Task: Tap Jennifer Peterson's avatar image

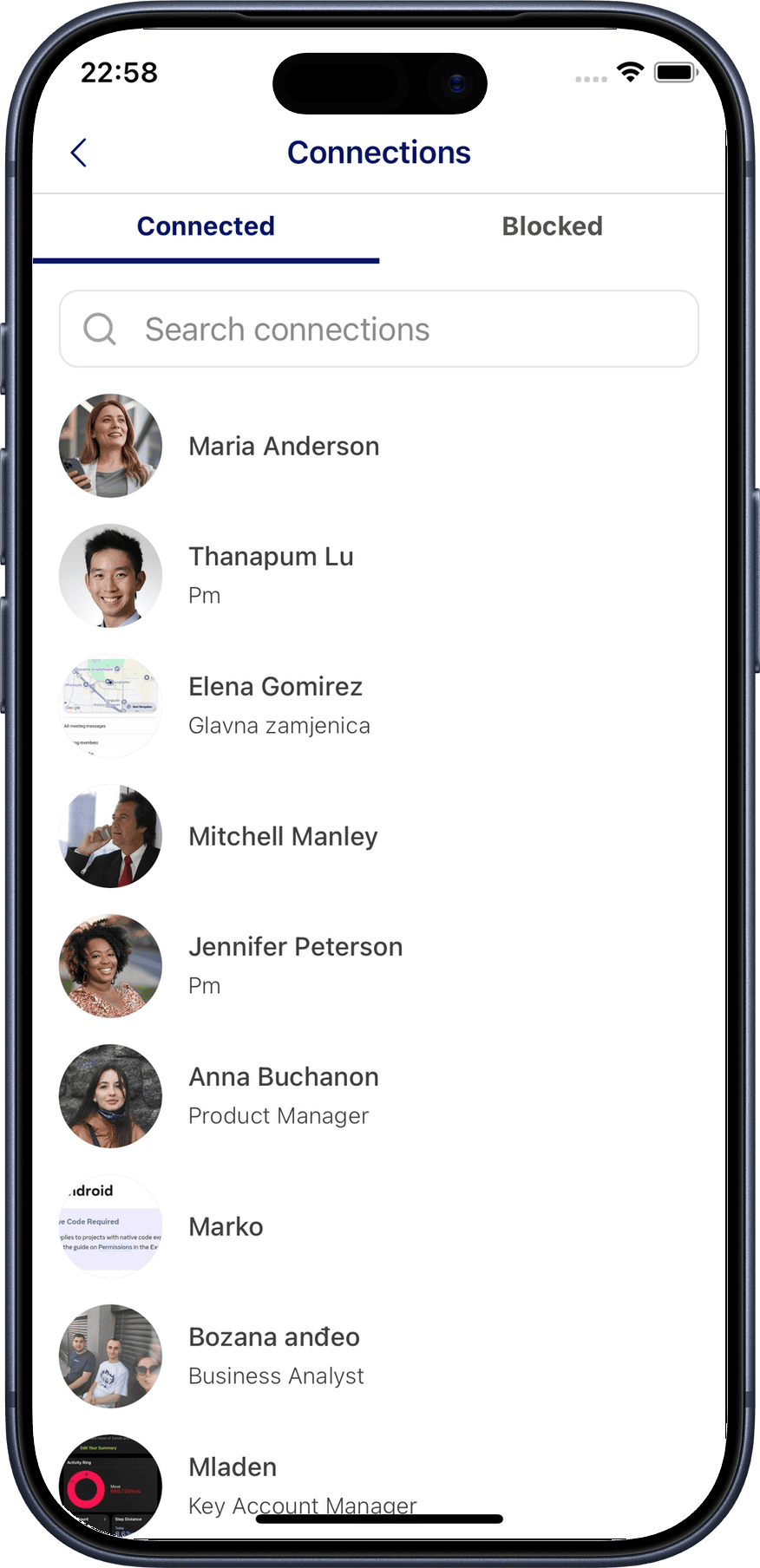Action: point(110,965)
